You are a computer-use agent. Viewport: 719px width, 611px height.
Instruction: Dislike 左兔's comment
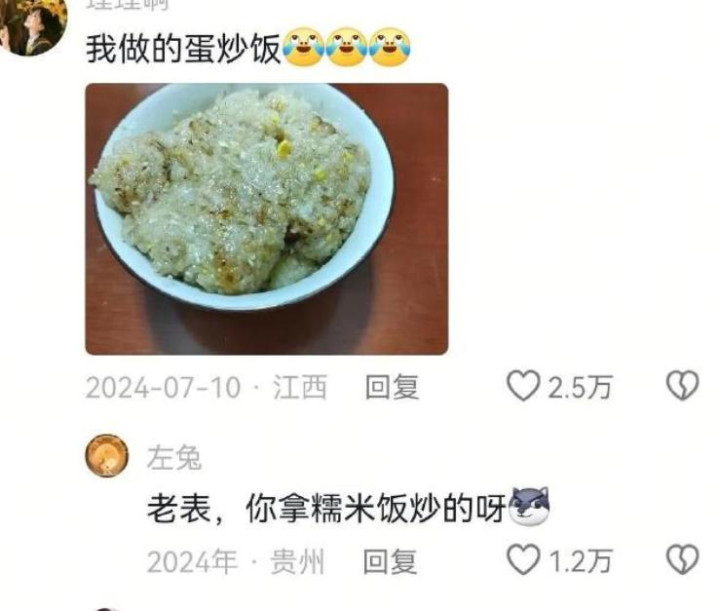[x=681, y=561]
